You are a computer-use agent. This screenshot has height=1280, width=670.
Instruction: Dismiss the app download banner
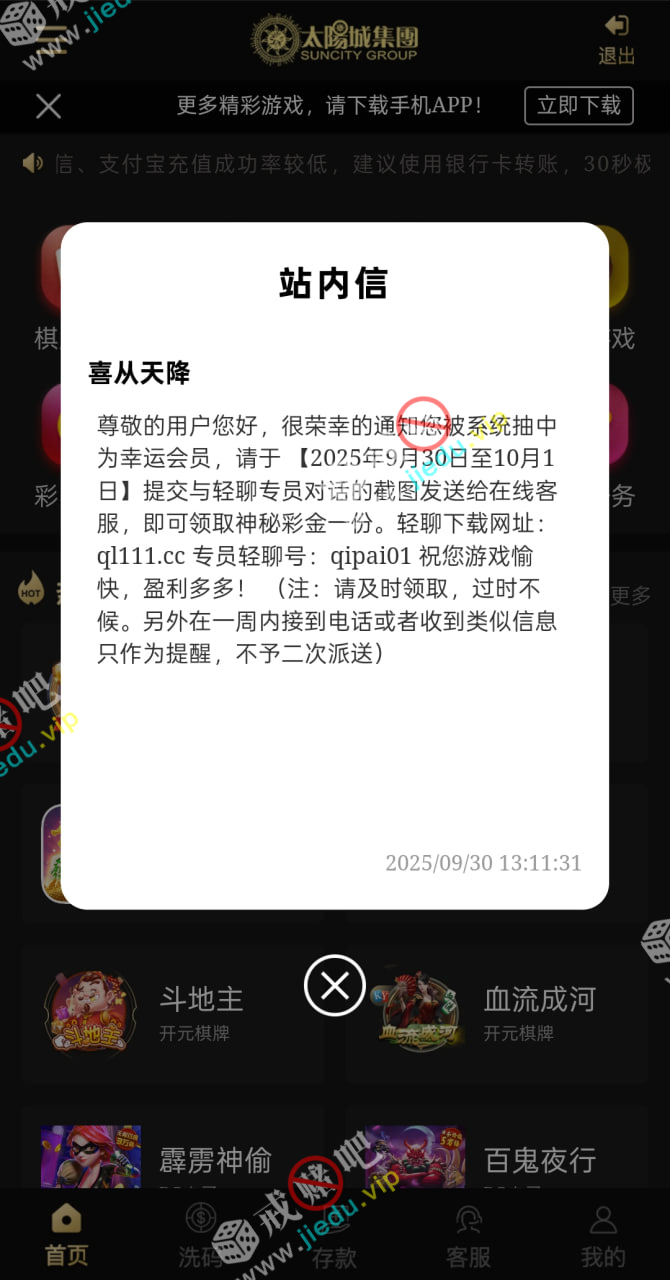point(48,106)
